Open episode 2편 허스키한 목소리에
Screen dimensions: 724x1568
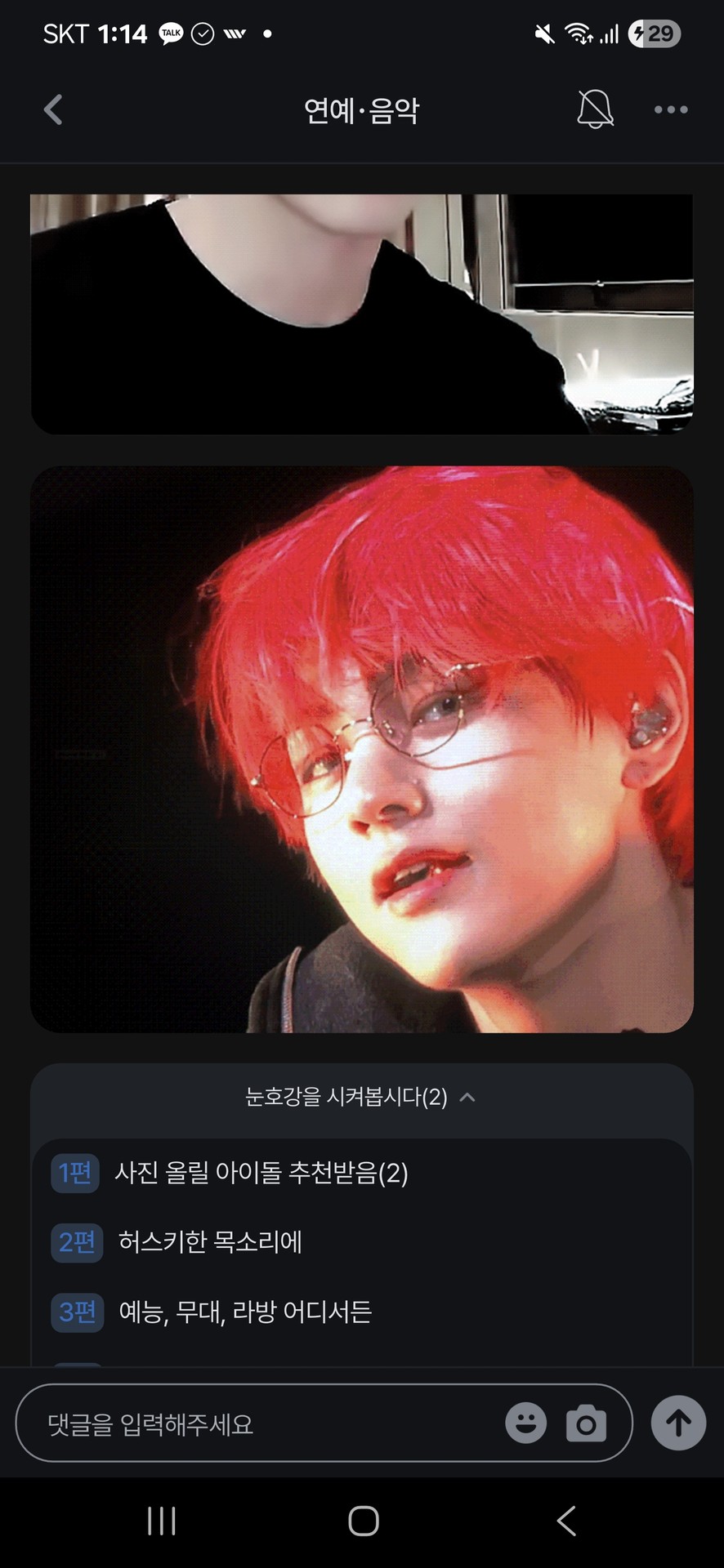click(x=210, y=1242)
